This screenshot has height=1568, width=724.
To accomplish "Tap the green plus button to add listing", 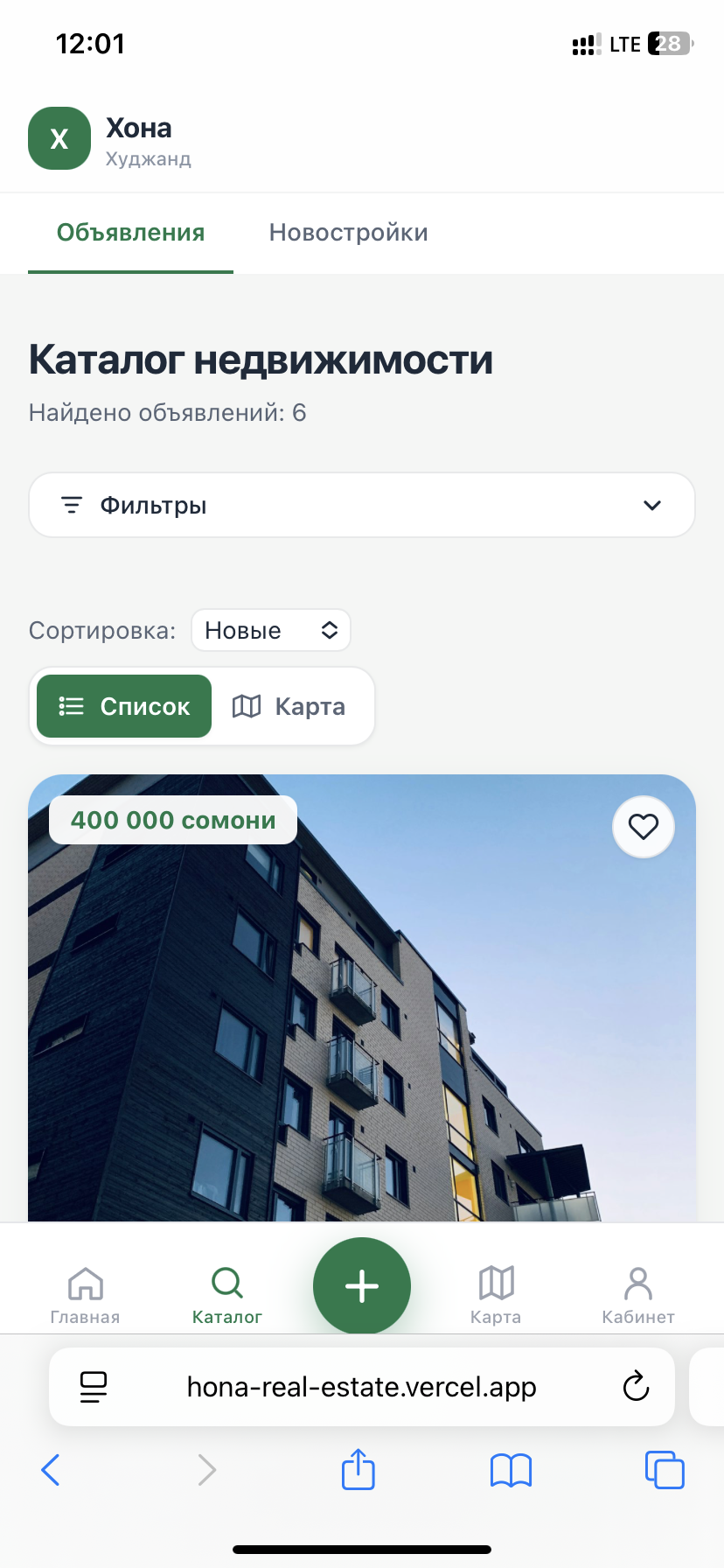I will tap(362, 1286).
